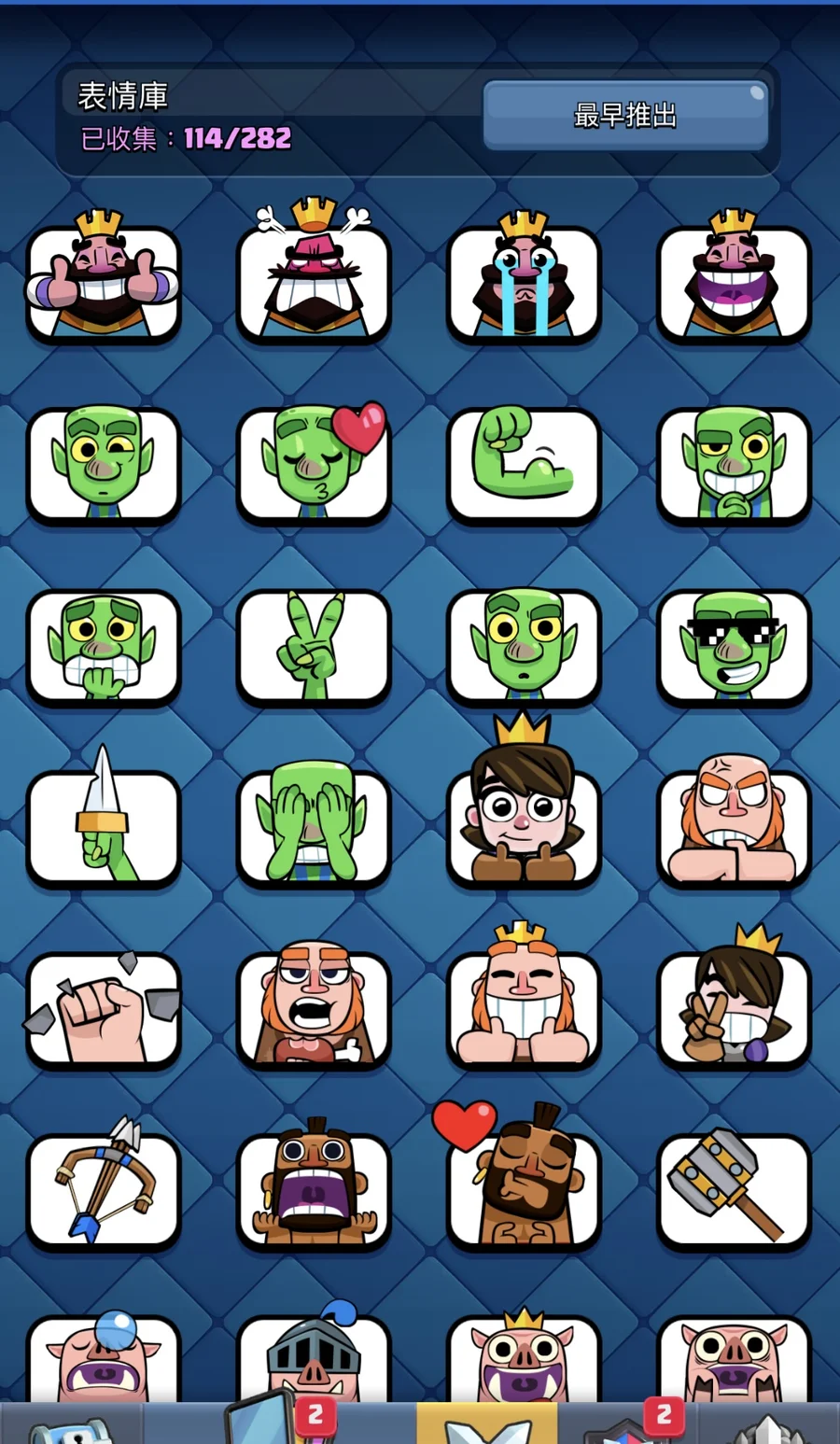The image size is (840, 1444).
Task: Select the Goblin covering eyes emote
Action: [x=313, y=827]
